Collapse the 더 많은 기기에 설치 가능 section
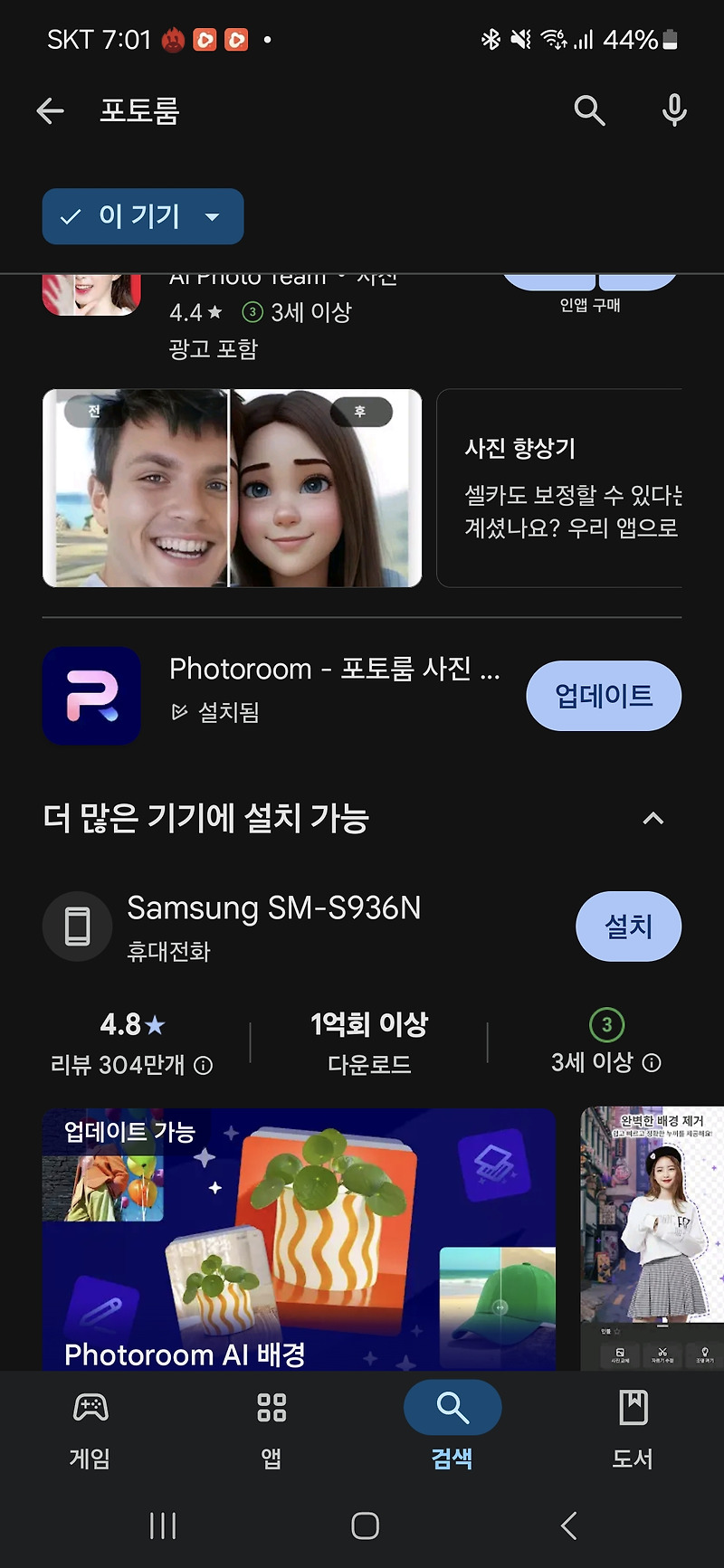 [653, 819]
